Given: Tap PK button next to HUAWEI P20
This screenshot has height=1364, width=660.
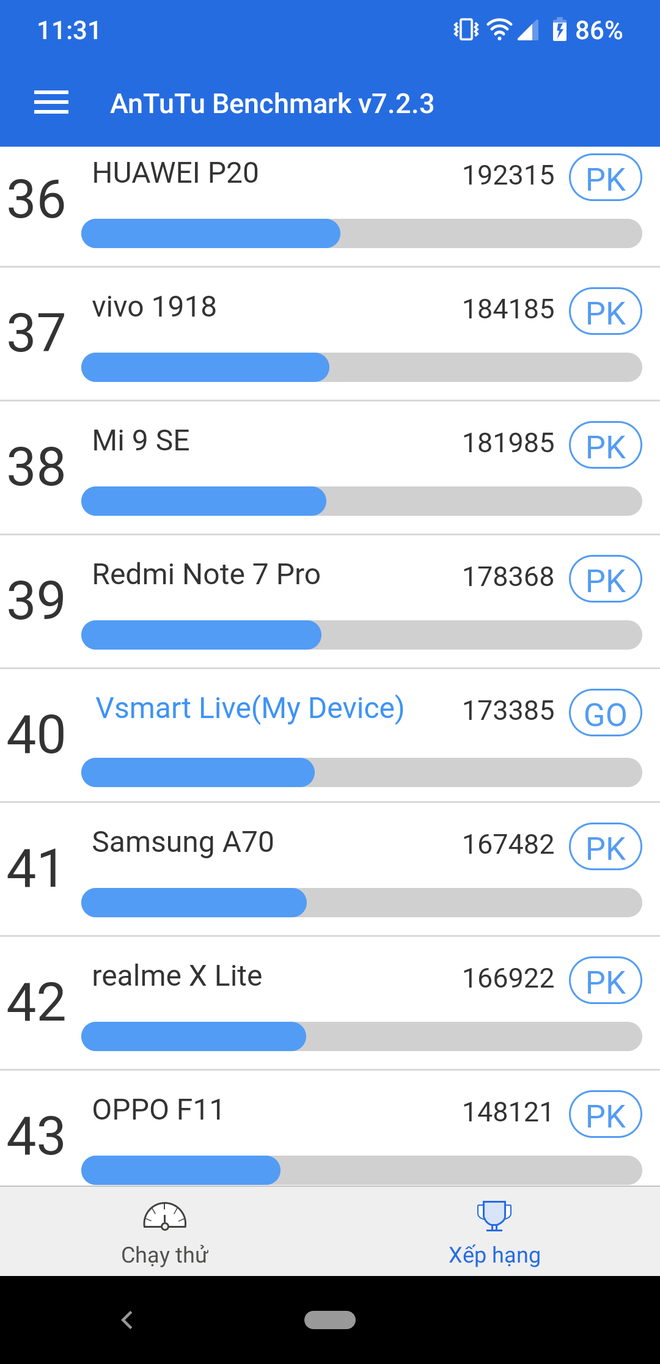Looking at the screenshot, I should (x=605, y=179).
